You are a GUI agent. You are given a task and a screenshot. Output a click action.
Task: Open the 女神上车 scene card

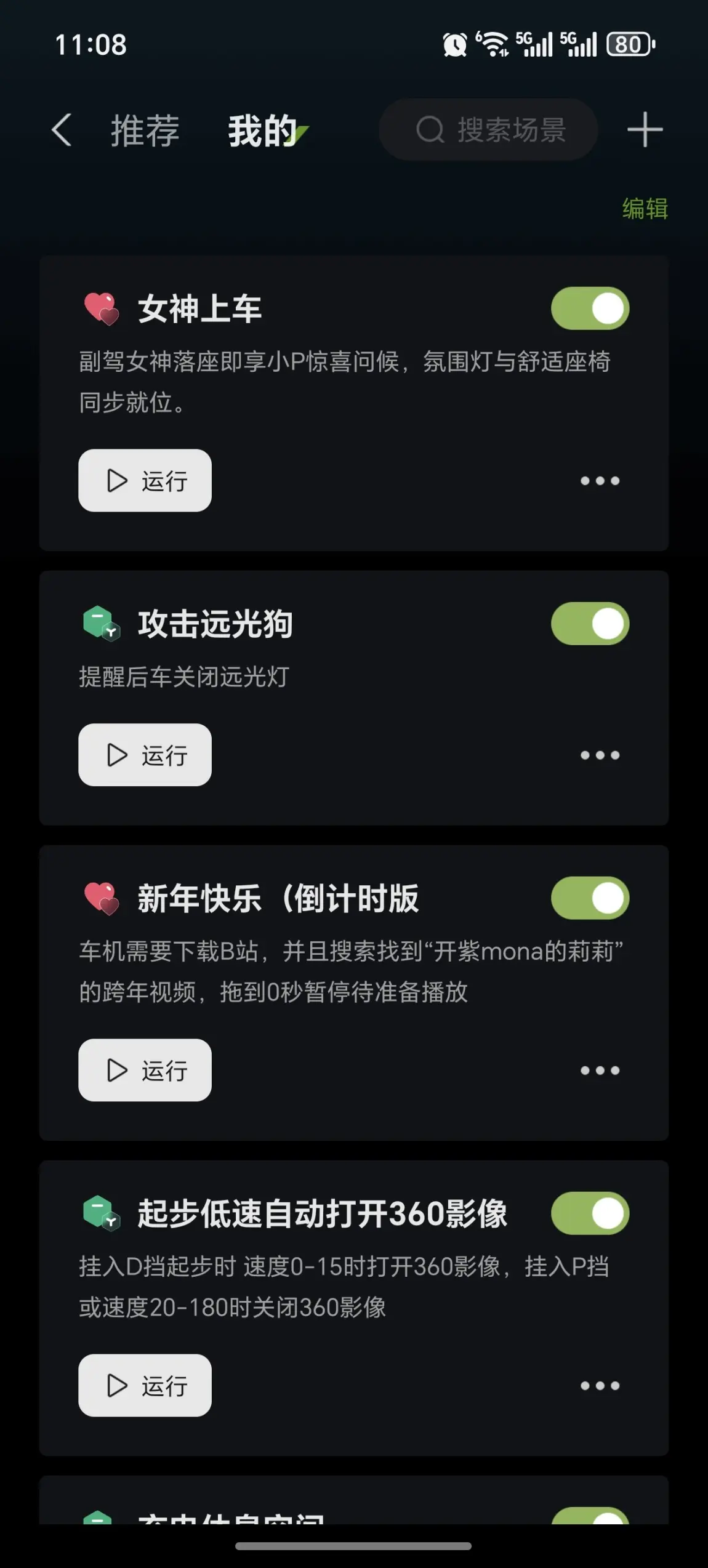click(354, 403)
